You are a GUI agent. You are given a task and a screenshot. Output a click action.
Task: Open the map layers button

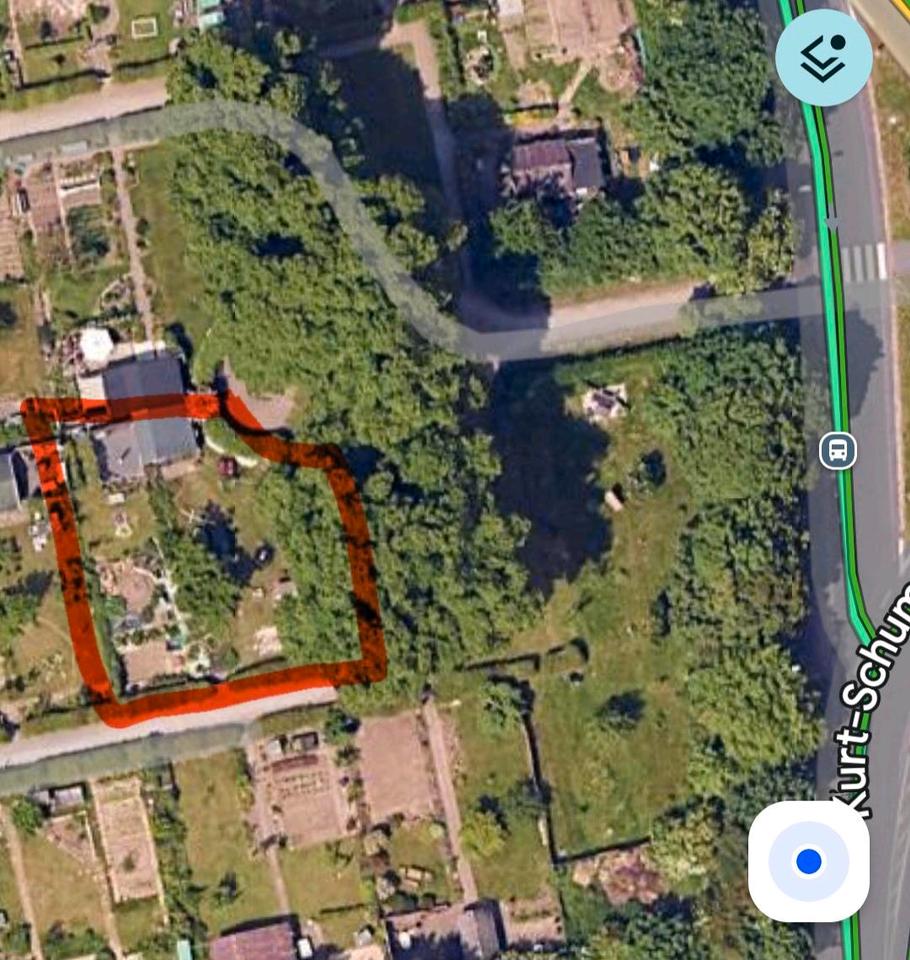click(x=823, y=57)
